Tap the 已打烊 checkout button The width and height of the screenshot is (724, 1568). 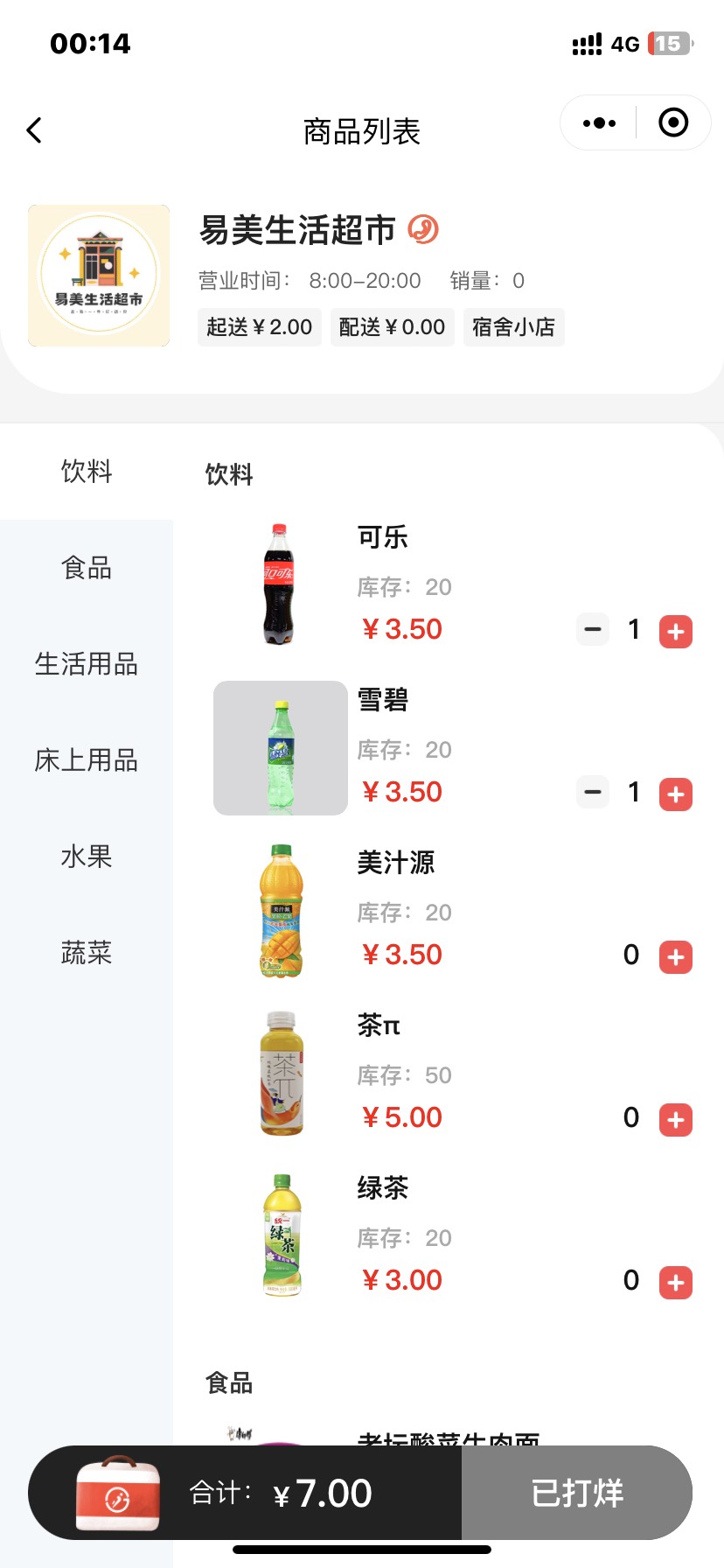click(x=577, y=1493)
